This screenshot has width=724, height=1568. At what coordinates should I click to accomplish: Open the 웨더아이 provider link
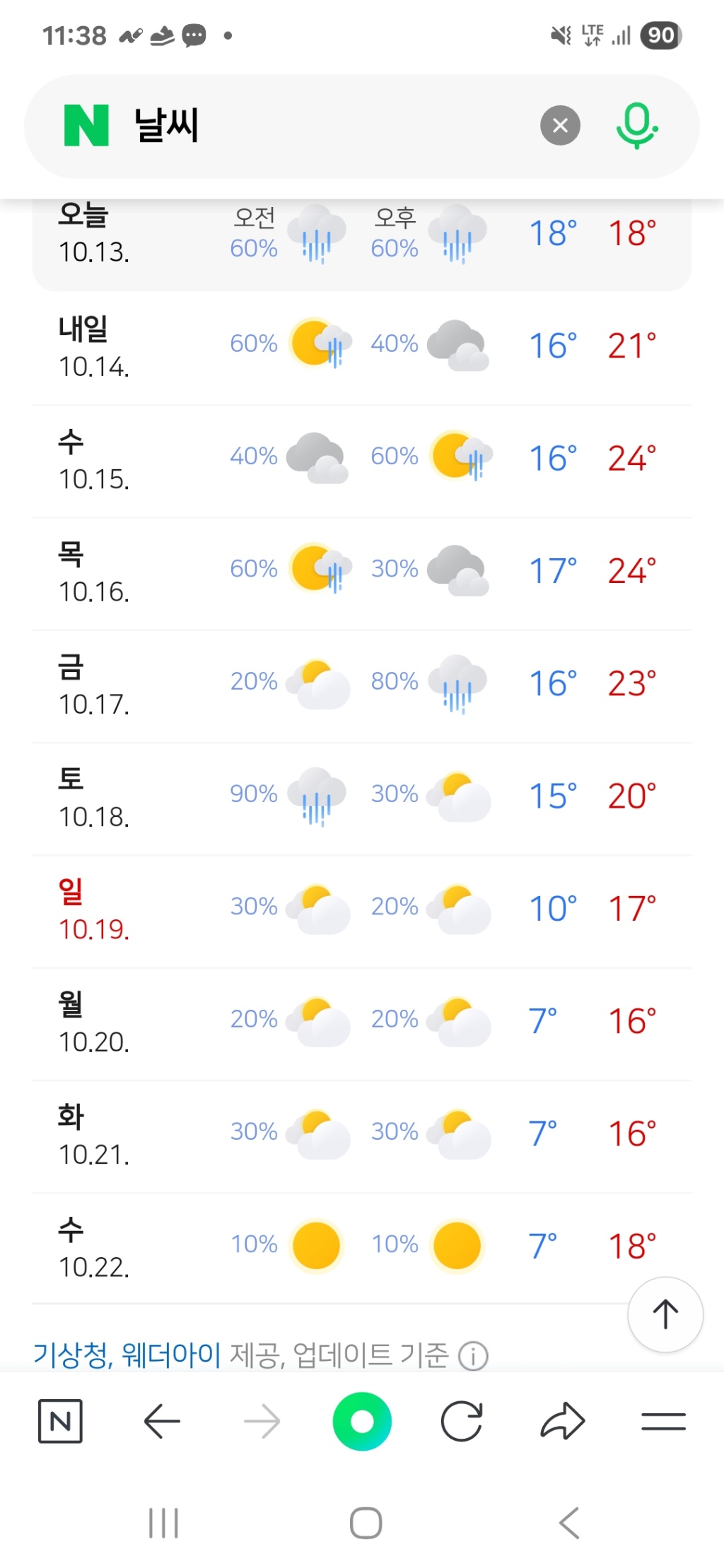tap(171, 1355)
